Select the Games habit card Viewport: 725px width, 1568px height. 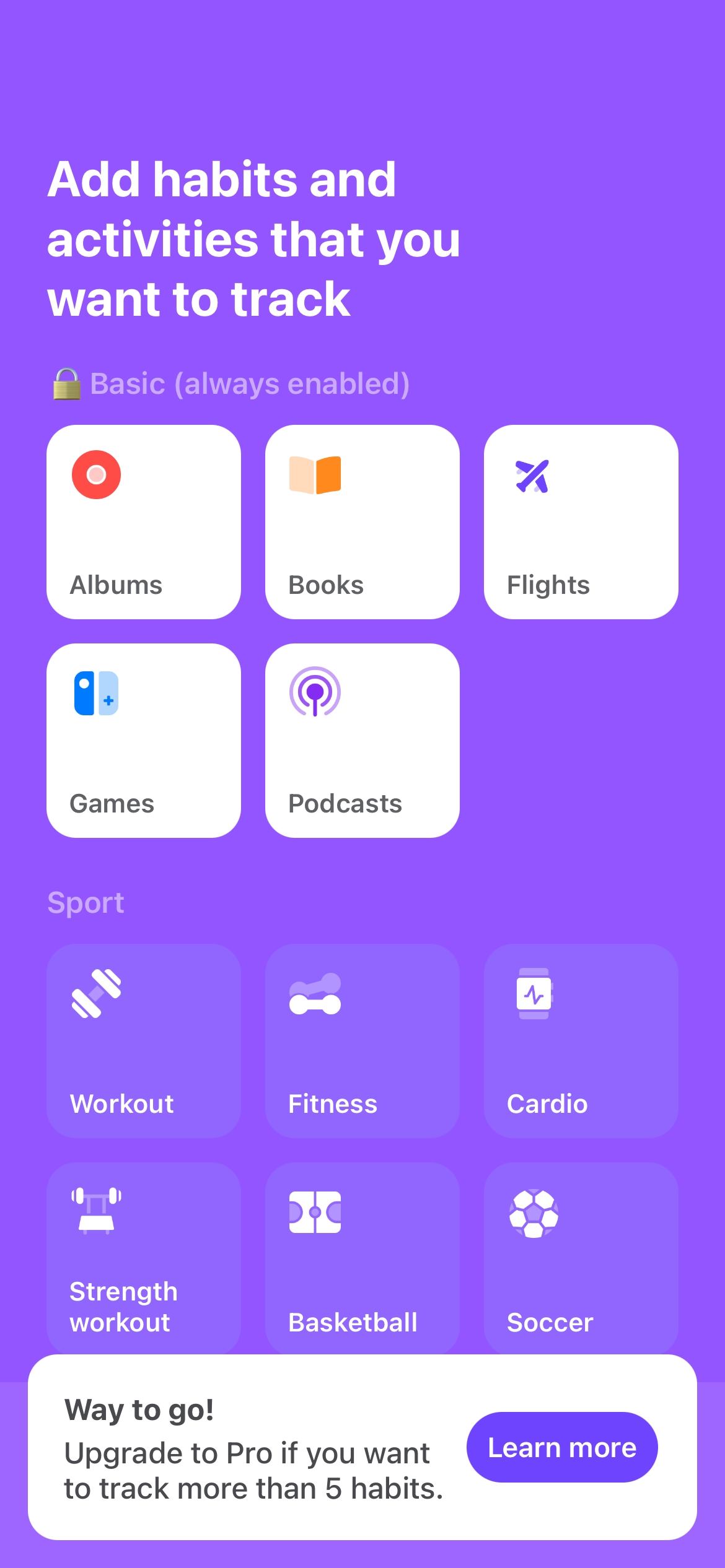click(x=144, y=741)
